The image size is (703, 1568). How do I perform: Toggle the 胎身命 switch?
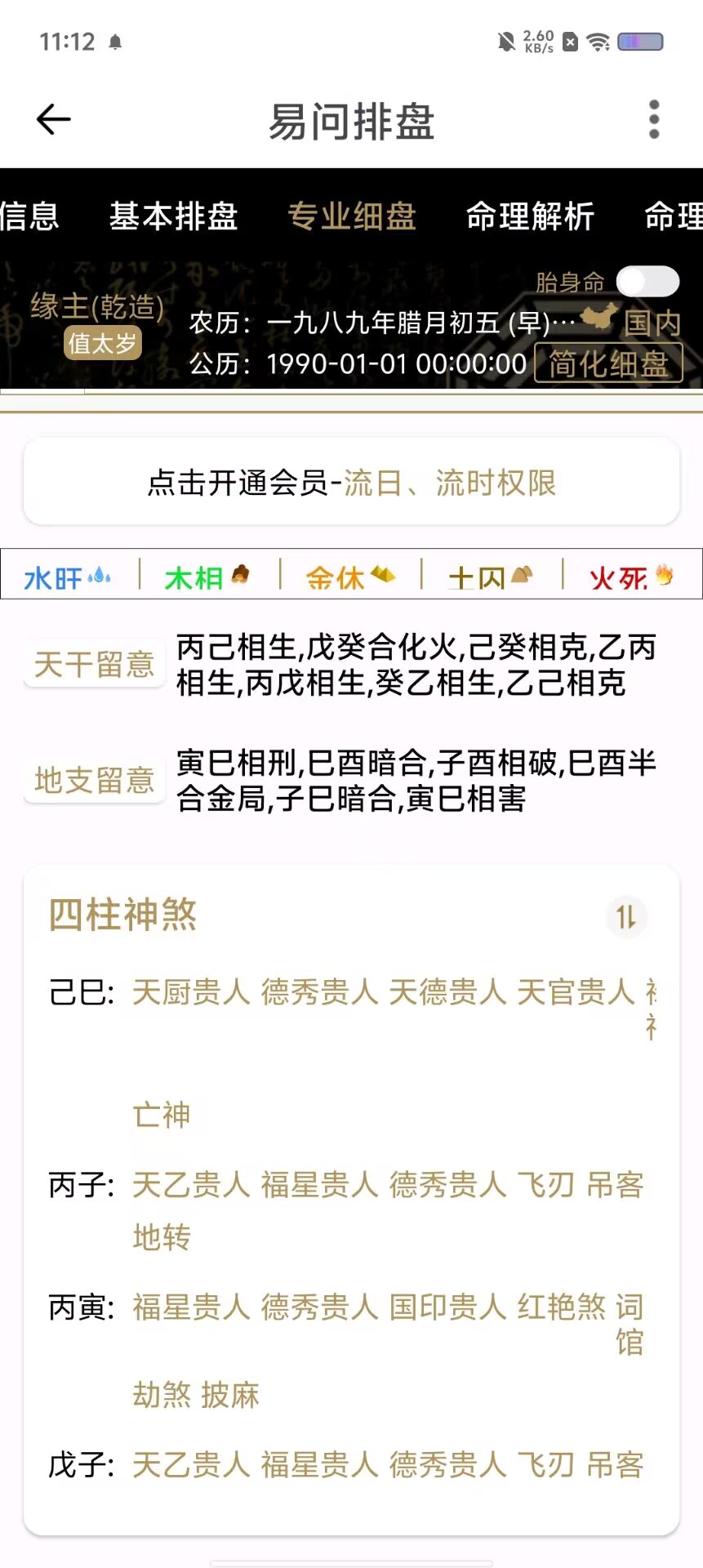(x=647, y=282)
